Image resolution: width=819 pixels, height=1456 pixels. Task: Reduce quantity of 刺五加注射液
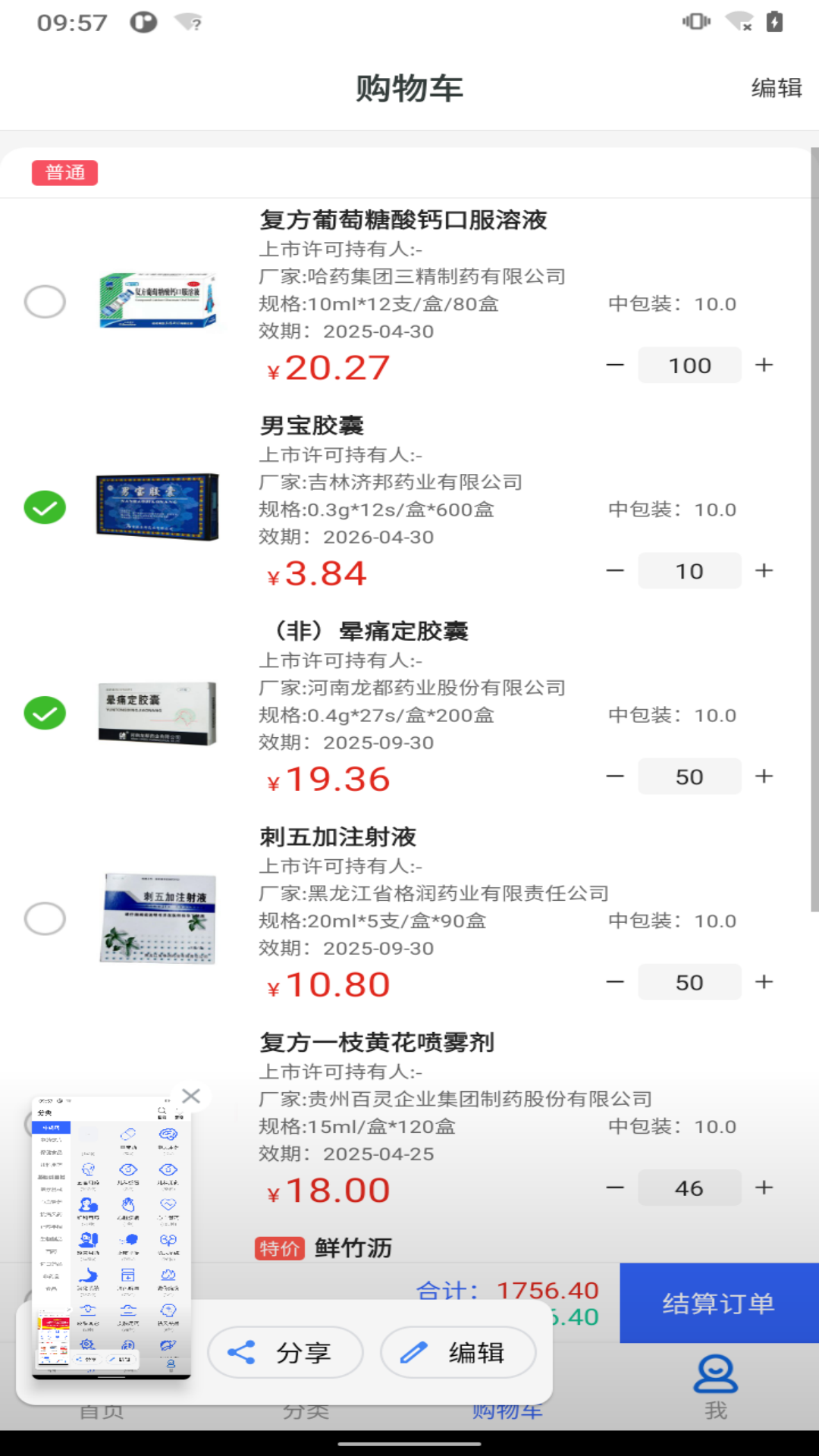click(x=615, y=982)
